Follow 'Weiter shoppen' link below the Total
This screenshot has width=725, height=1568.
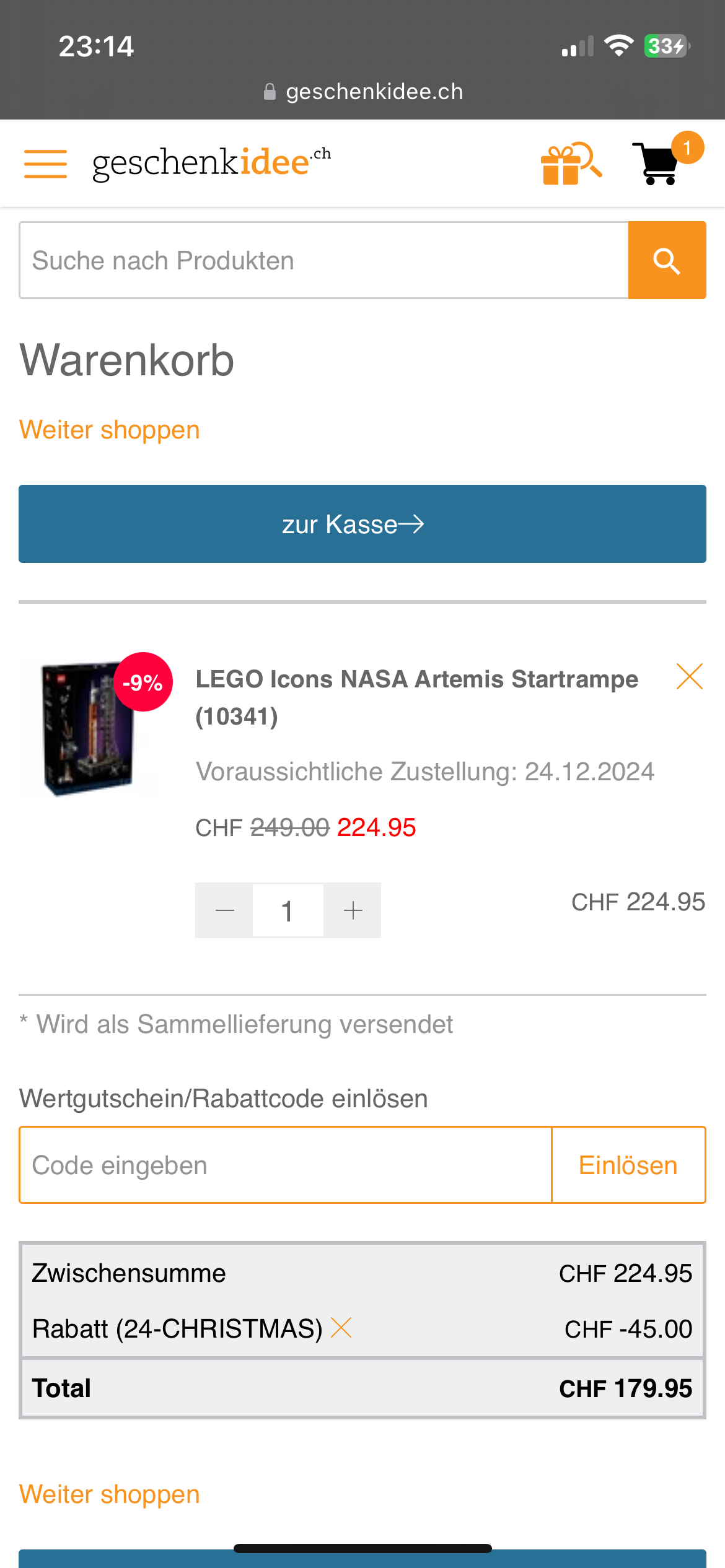(110, 1494)
